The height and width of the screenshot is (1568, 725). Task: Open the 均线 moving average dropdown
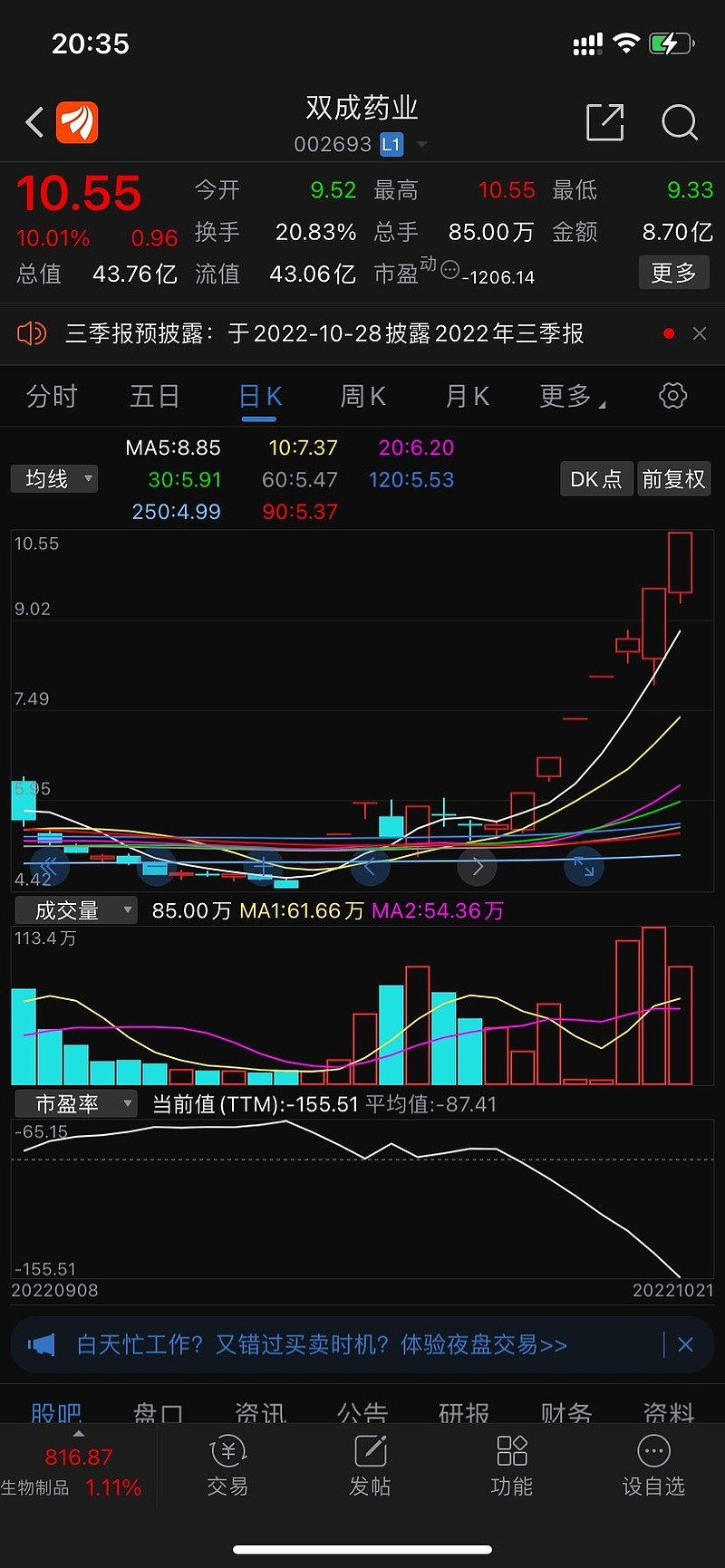coord(53,478)
